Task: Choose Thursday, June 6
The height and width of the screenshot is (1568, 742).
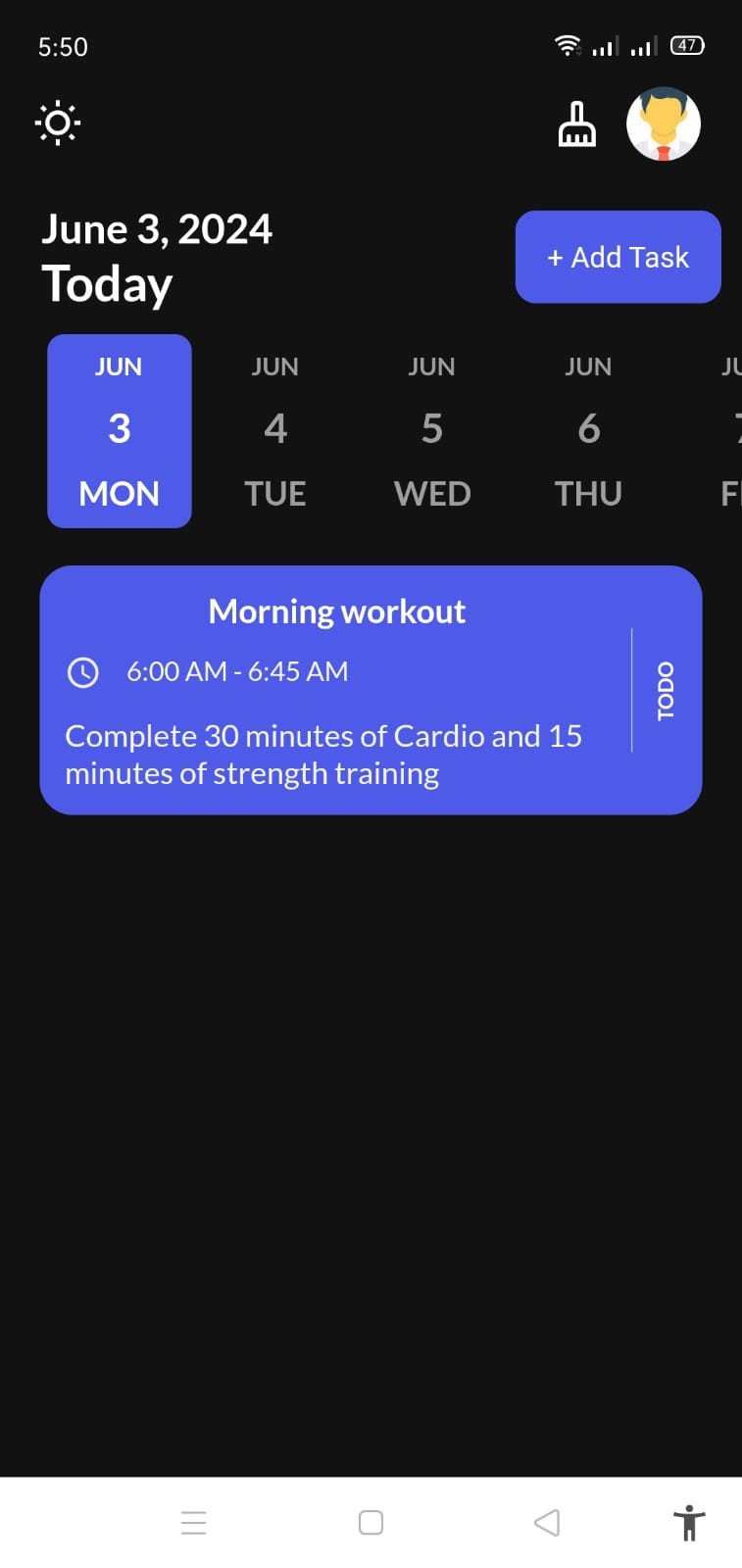Action: click(x=588, y=431)
